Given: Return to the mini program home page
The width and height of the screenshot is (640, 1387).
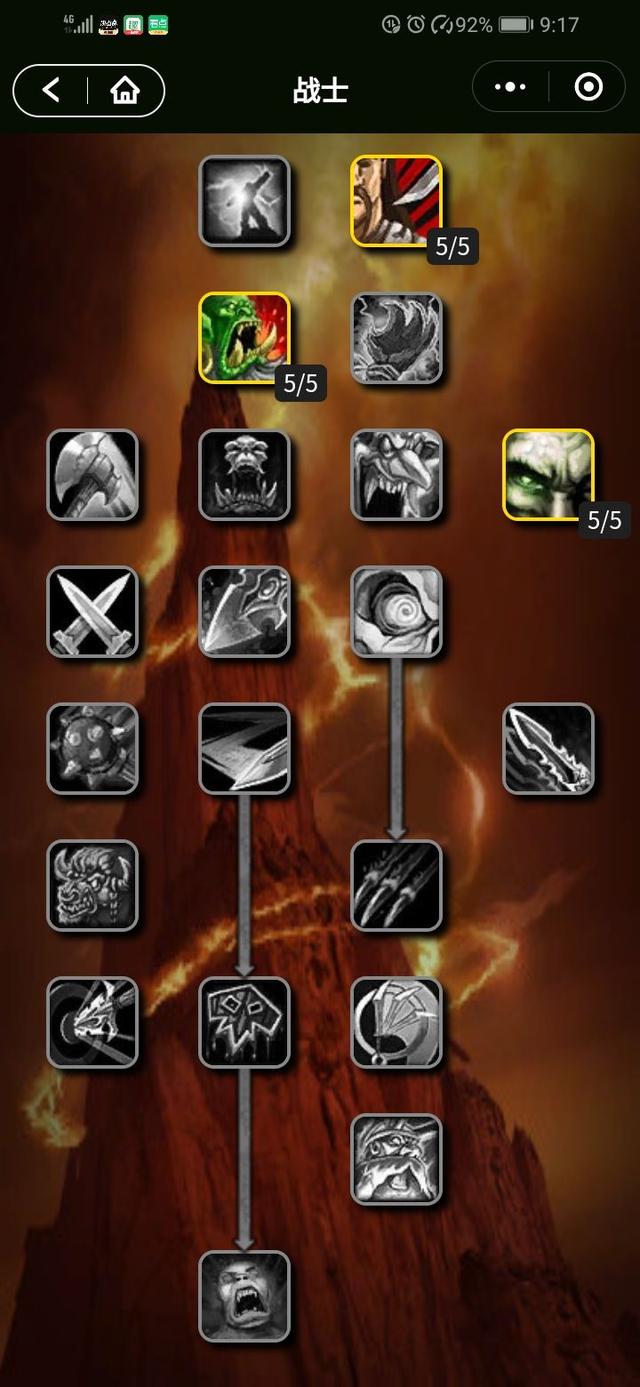Looking at the screenshot, I should click(x=125, y=90).
